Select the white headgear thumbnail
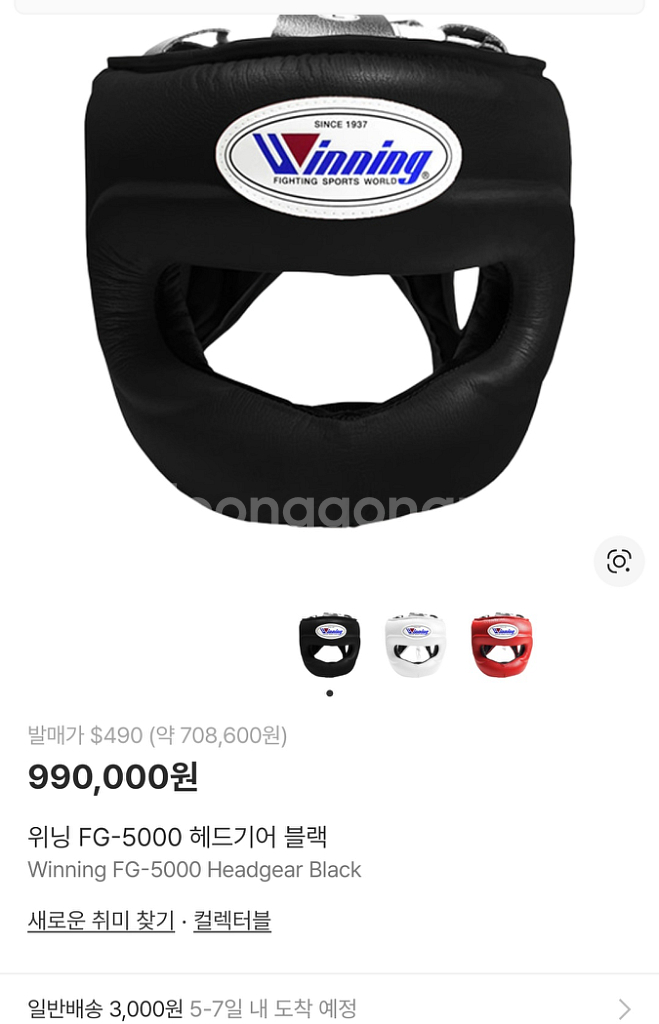This screenshot has width=659, height=1024. 415,645
